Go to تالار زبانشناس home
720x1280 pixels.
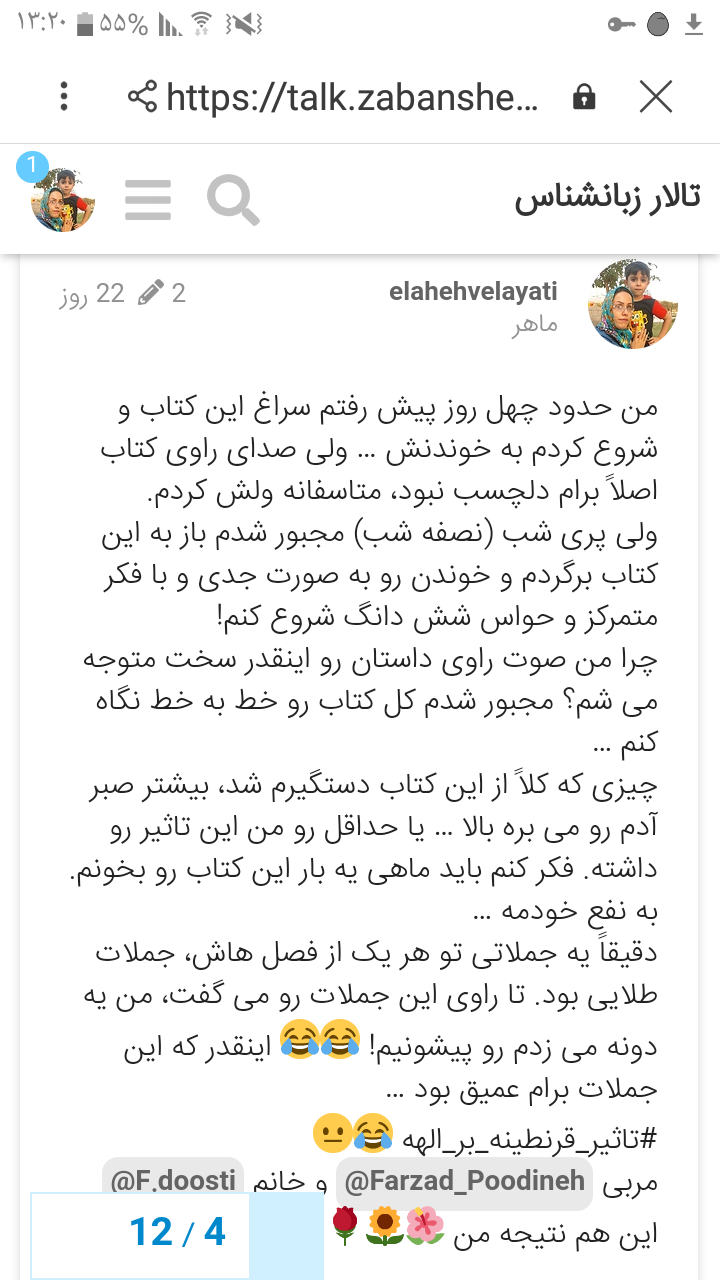[x=607, y=197]
